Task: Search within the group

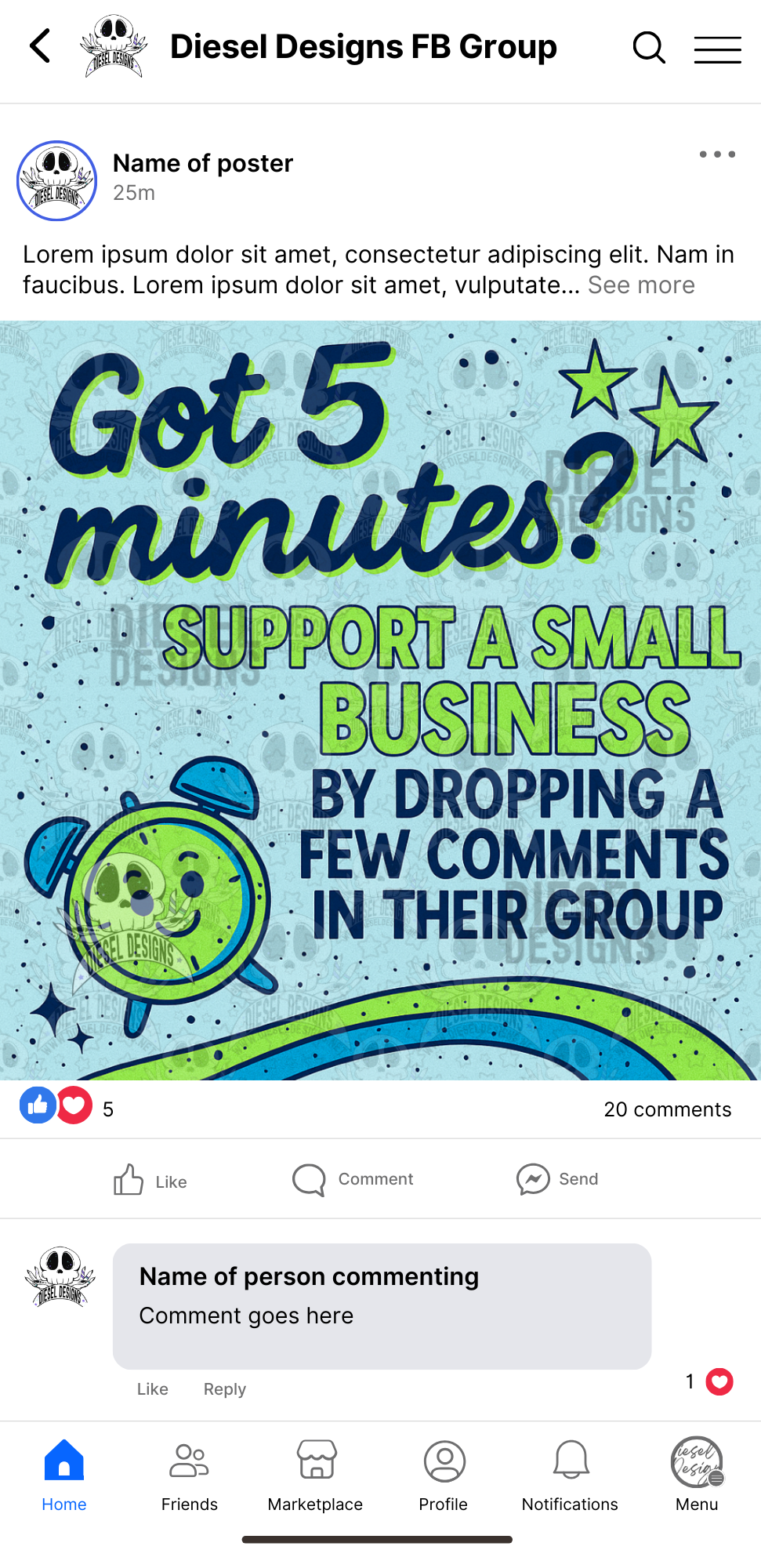Action: point(648,48)
